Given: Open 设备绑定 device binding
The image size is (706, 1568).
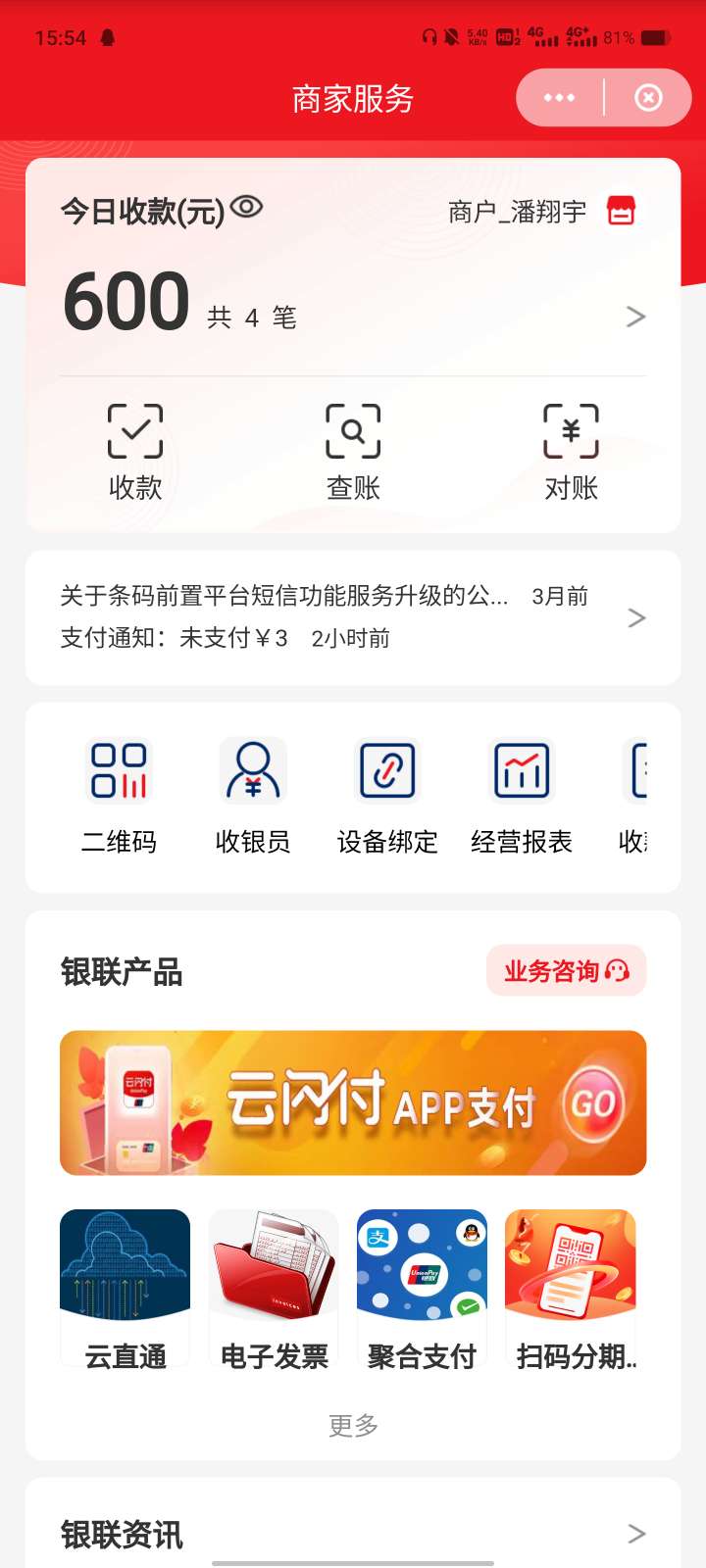Looking at the screenshot, I should [387, 796].
